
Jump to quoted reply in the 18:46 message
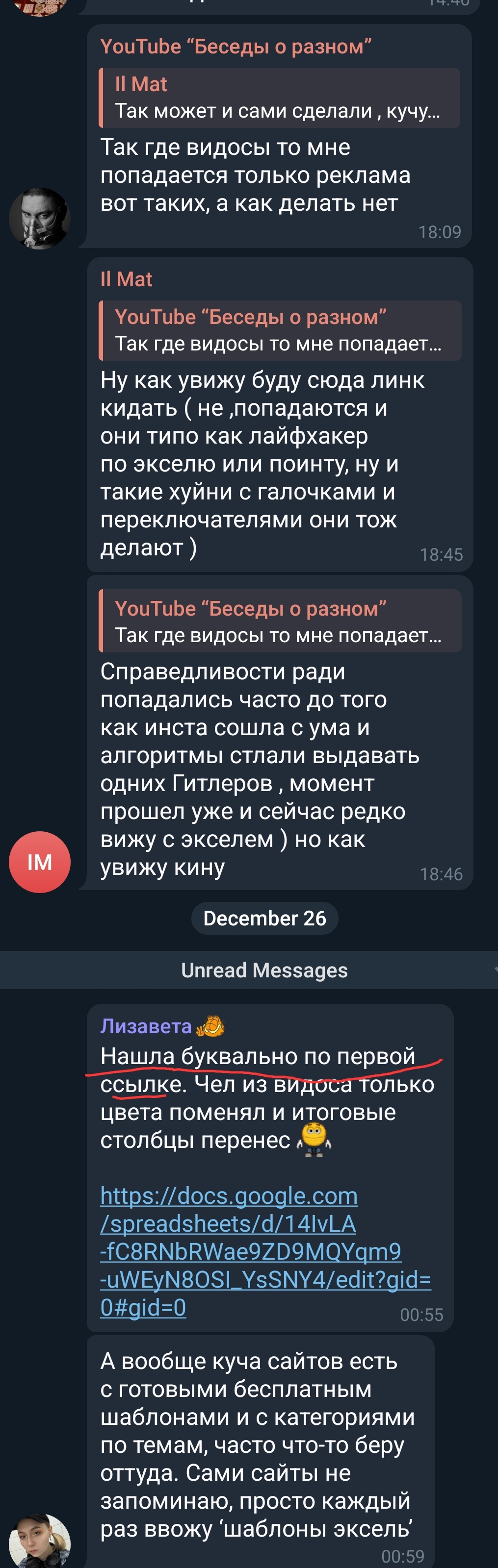coord(280,621)
